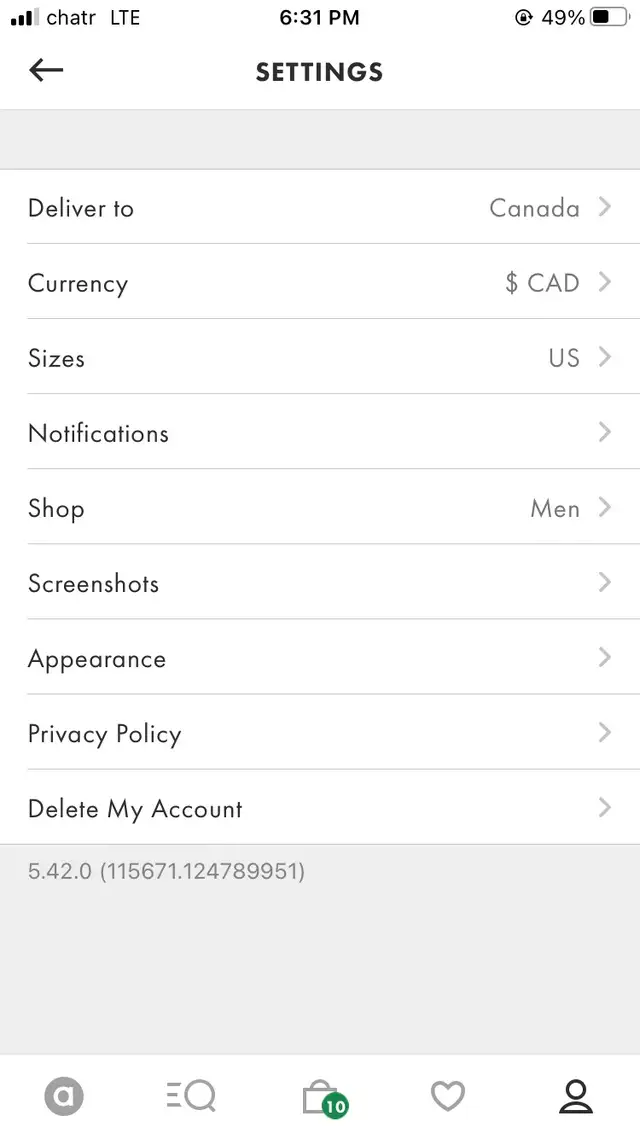View the Privacy Policy
Image resolution: width=640 pixels, height=1138 pixels.
[x=320, y=734]
